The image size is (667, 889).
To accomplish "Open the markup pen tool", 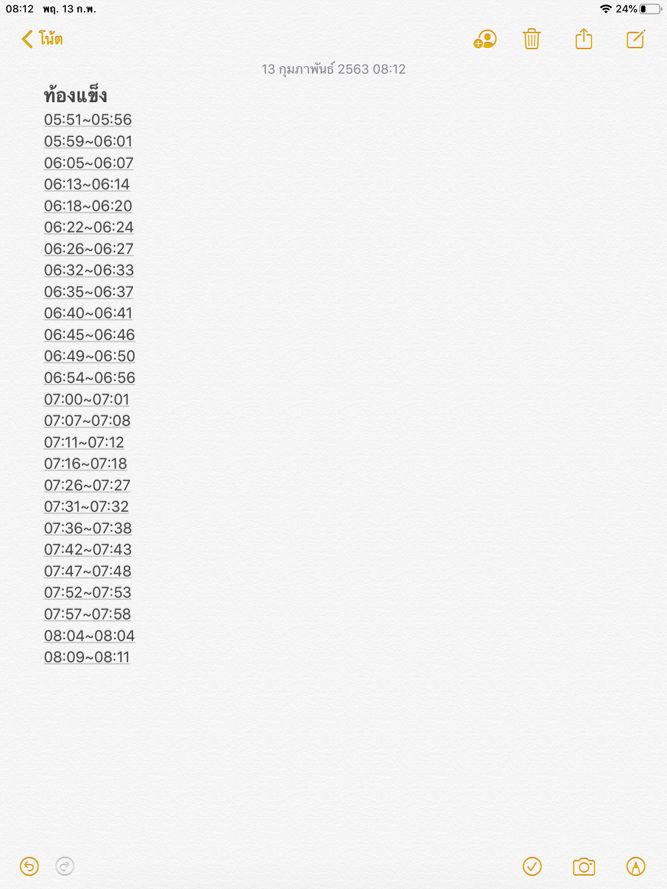I will [635, 866].
